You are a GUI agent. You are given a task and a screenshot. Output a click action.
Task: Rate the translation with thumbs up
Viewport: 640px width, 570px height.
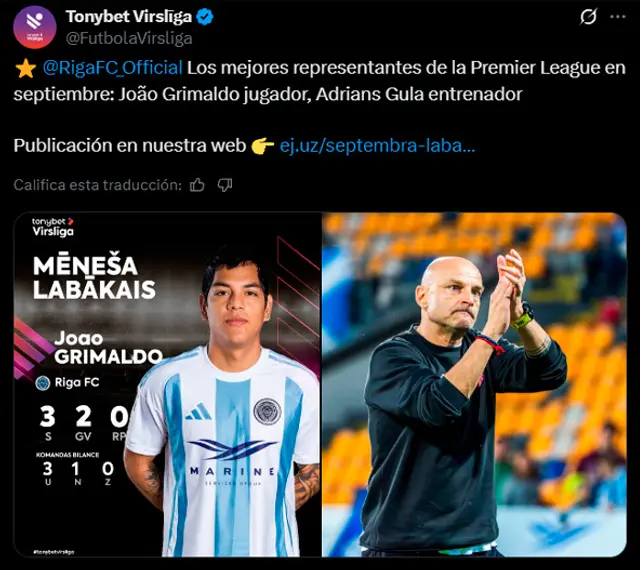197,184
